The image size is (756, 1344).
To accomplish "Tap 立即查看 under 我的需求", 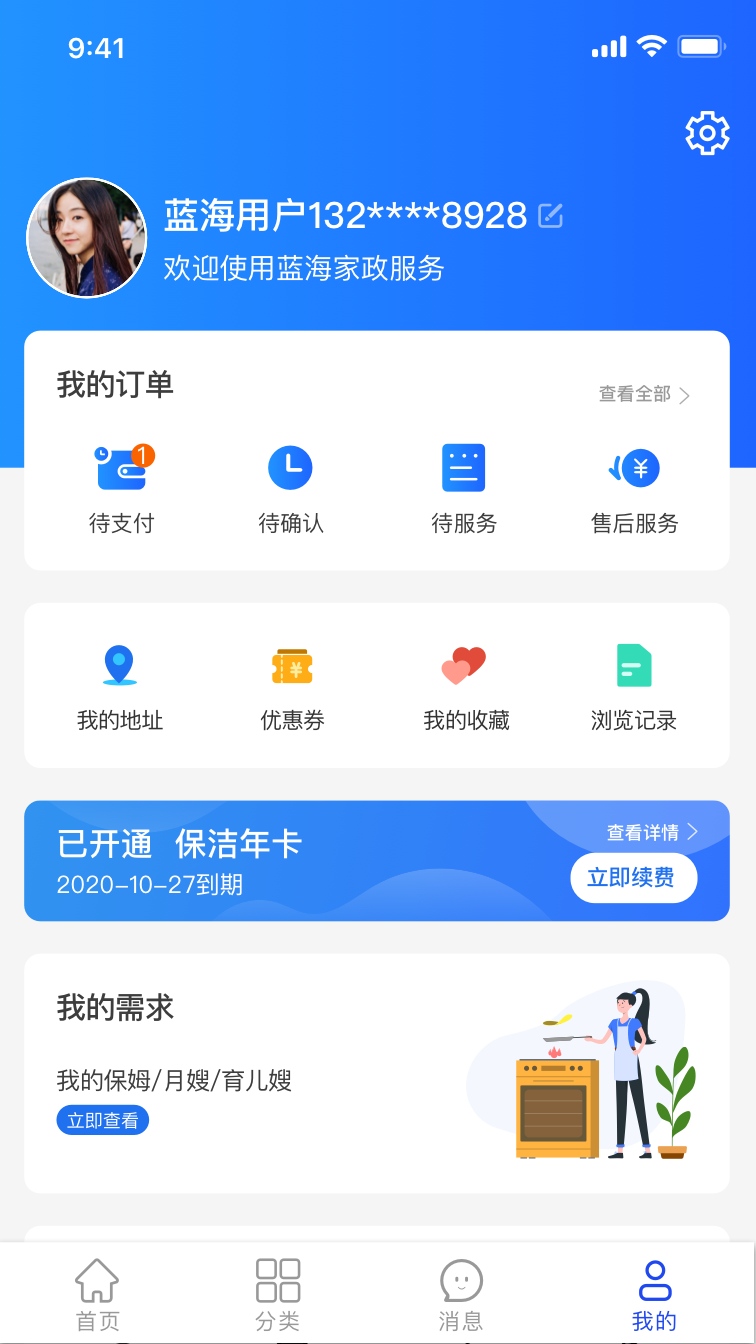I will (102, 1121).
